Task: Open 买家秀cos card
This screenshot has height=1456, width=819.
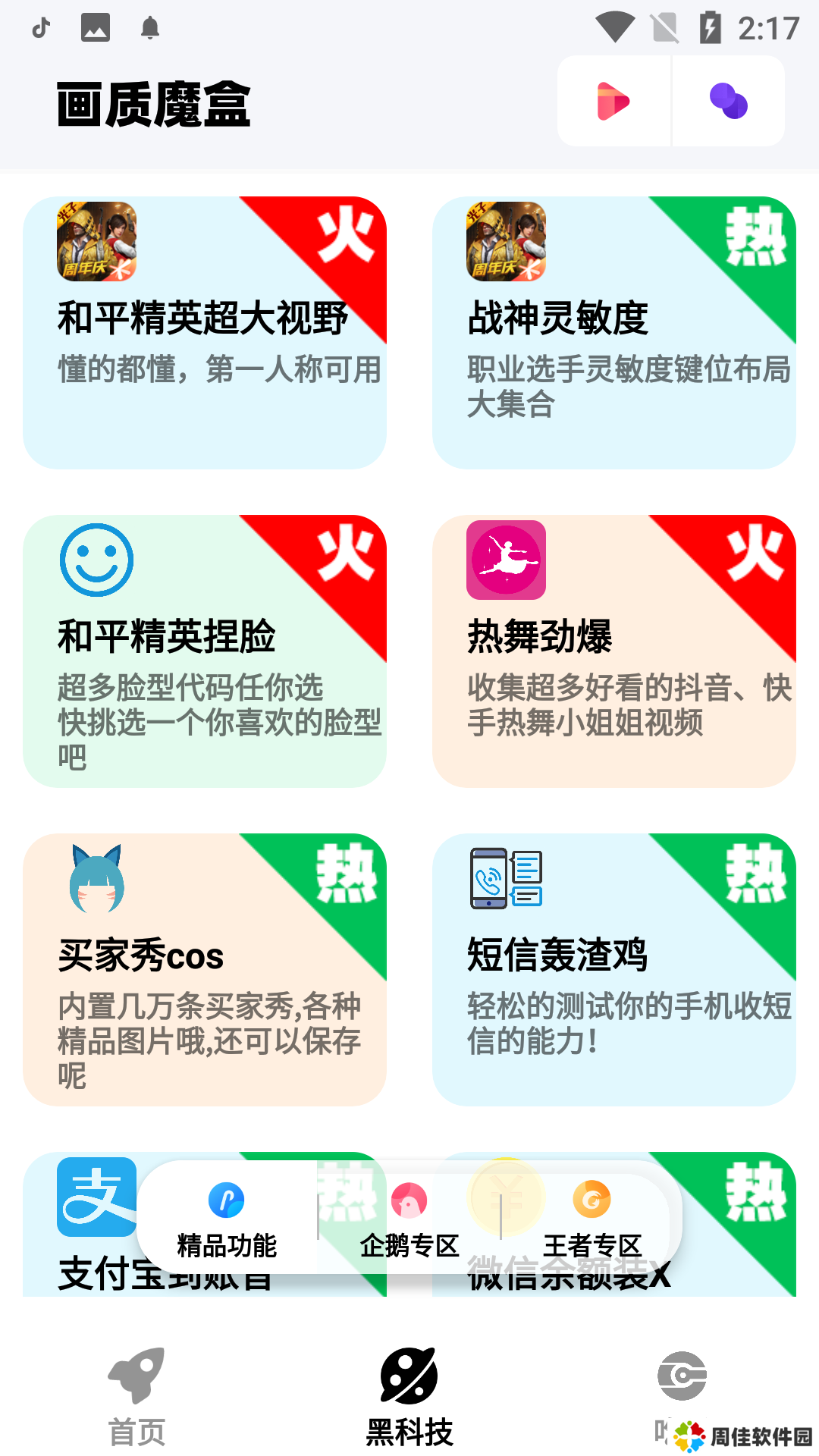Action: click(204, 969)
